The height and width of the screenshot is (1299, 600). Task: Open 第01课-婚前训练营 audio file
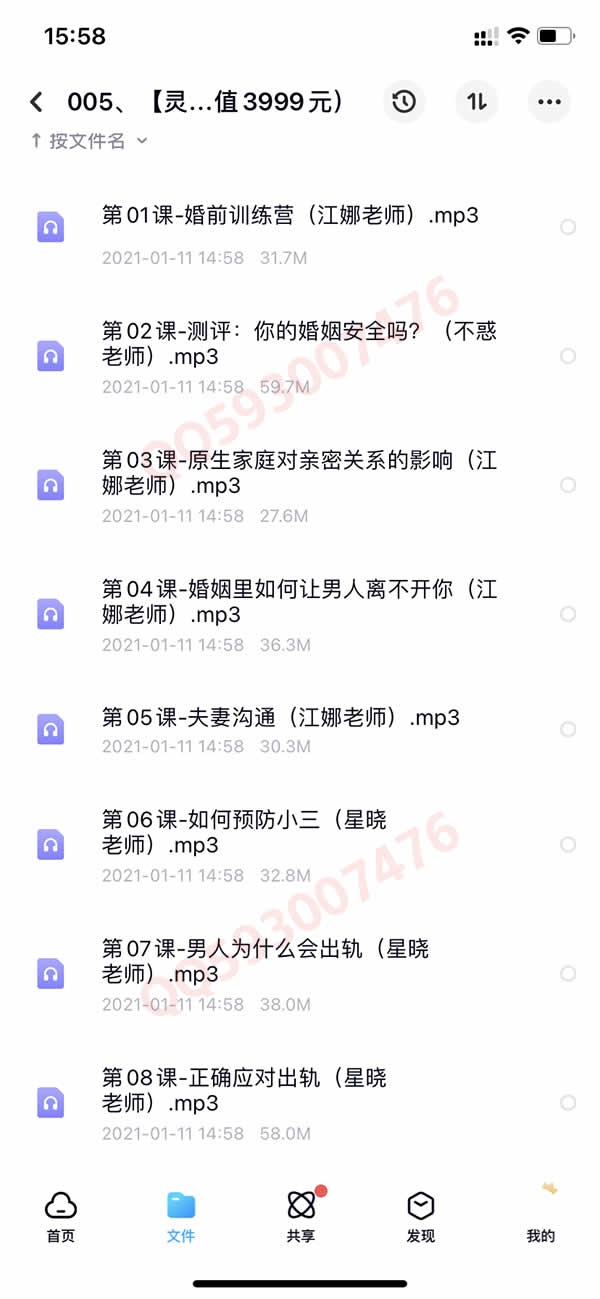pyautogui.click(x=290, y=215)
